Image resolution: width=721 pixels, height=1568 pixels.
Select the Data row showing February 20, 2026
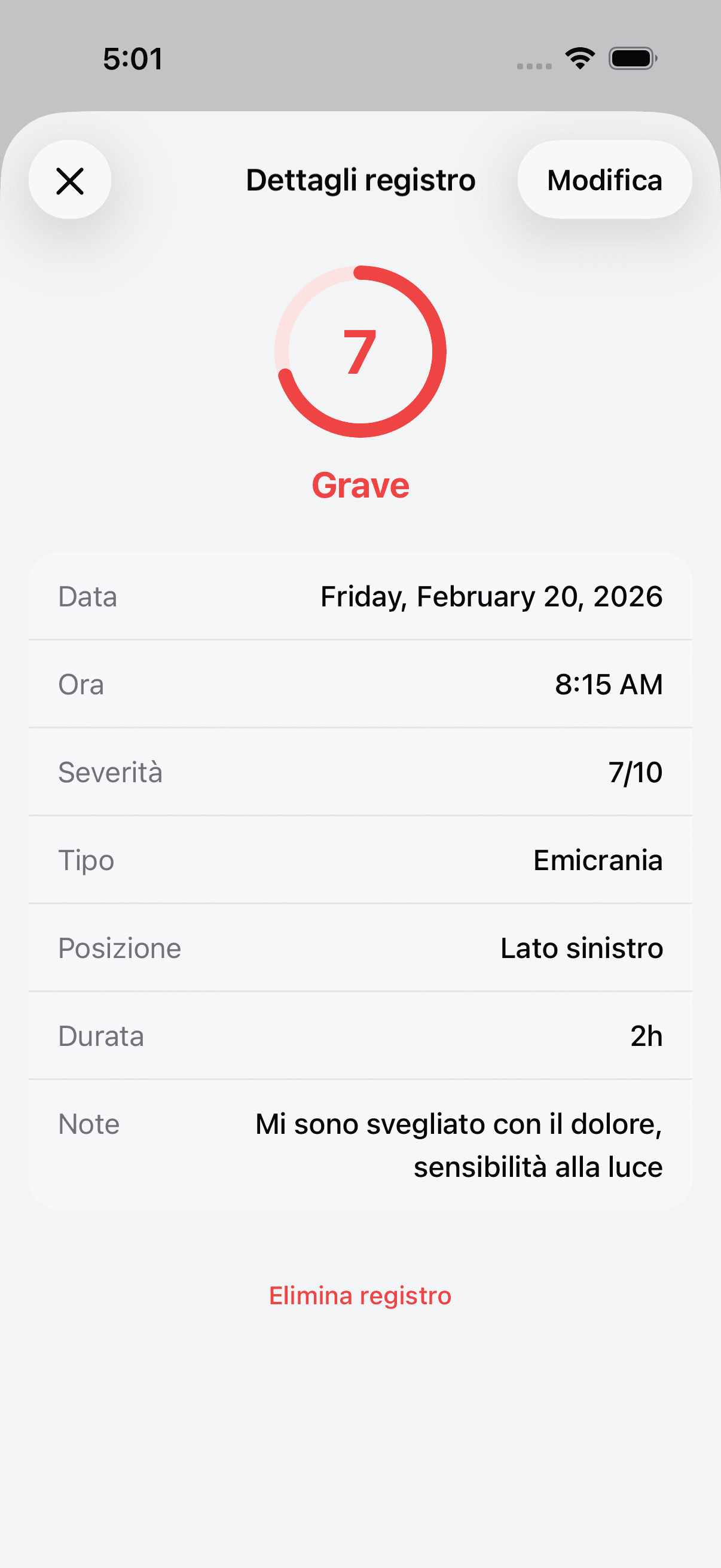360,597
